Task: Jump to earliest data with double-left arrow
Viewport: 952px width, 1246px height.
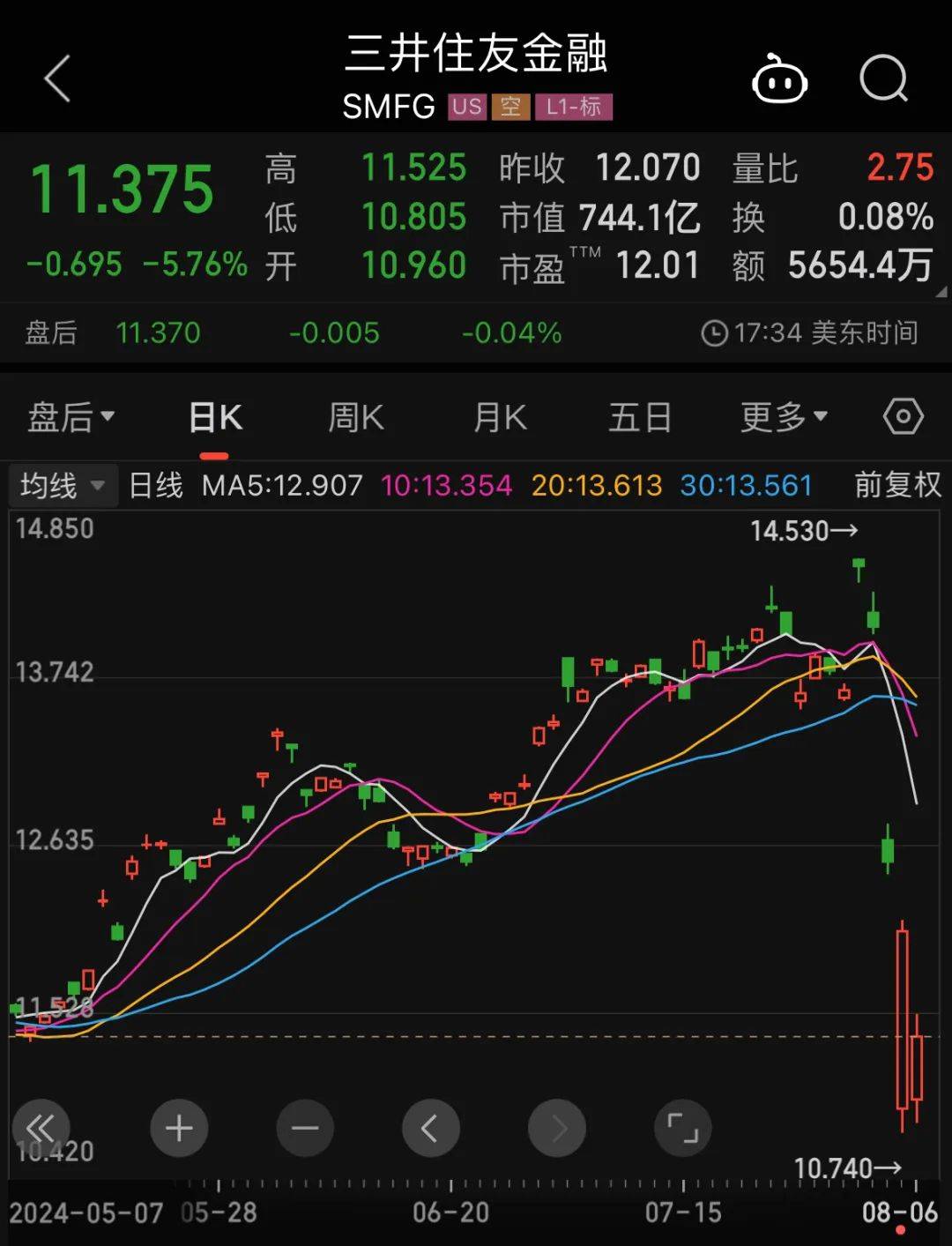Action: tap(41, 1128)
